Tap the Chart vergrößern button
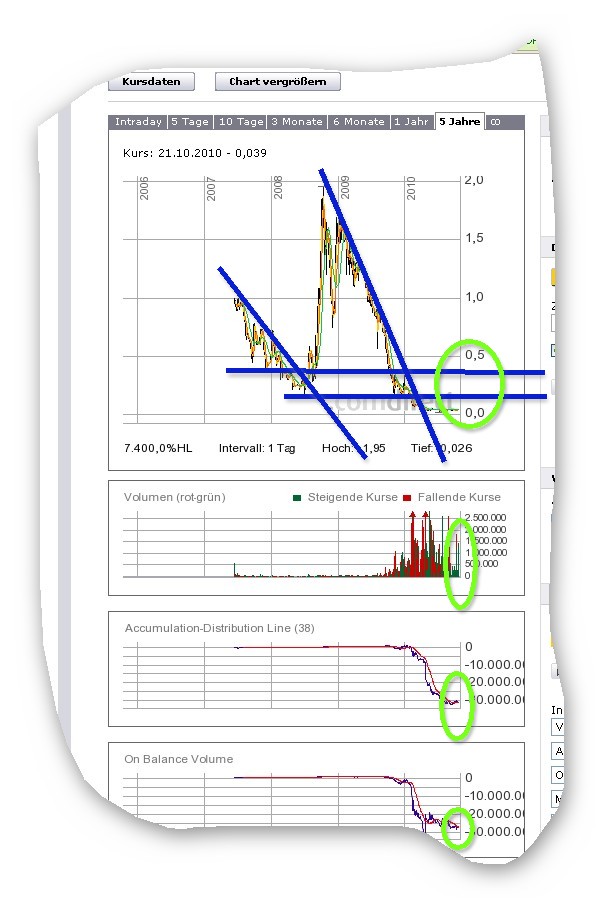 coord(277,81)
